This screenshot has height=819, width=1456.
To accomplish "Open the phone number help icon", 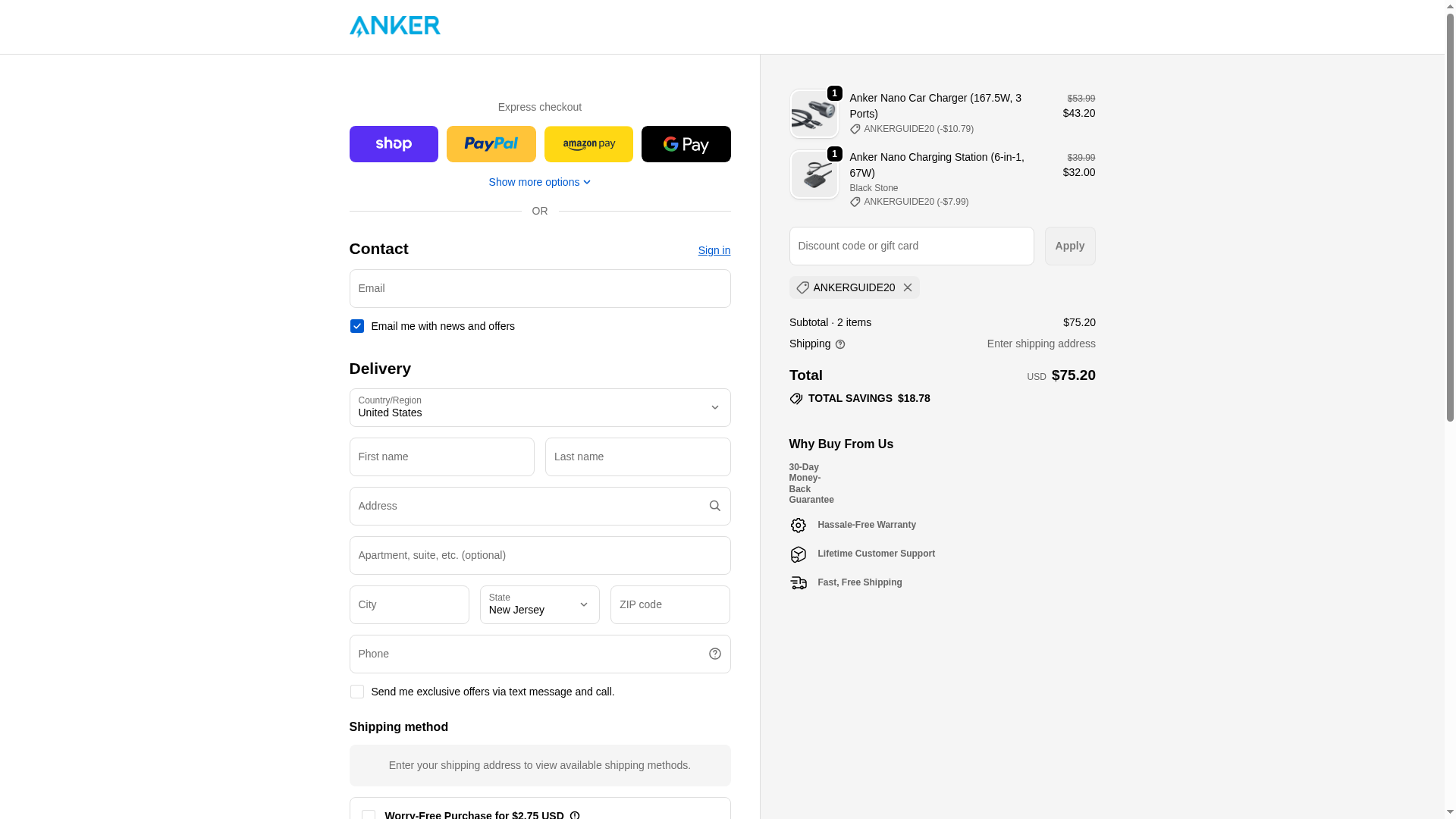I will tap(714, 654).
